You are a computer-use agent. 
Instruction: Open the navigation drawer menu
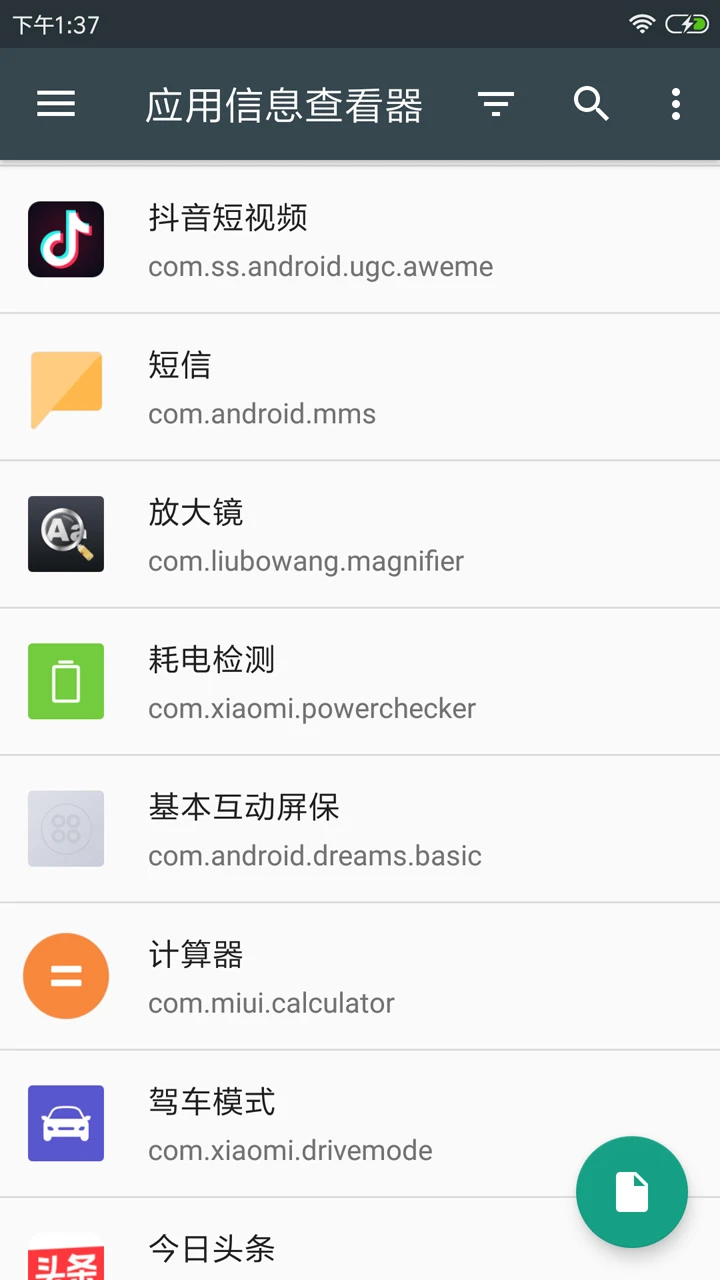pyautogui.click(x=55, y=104)
